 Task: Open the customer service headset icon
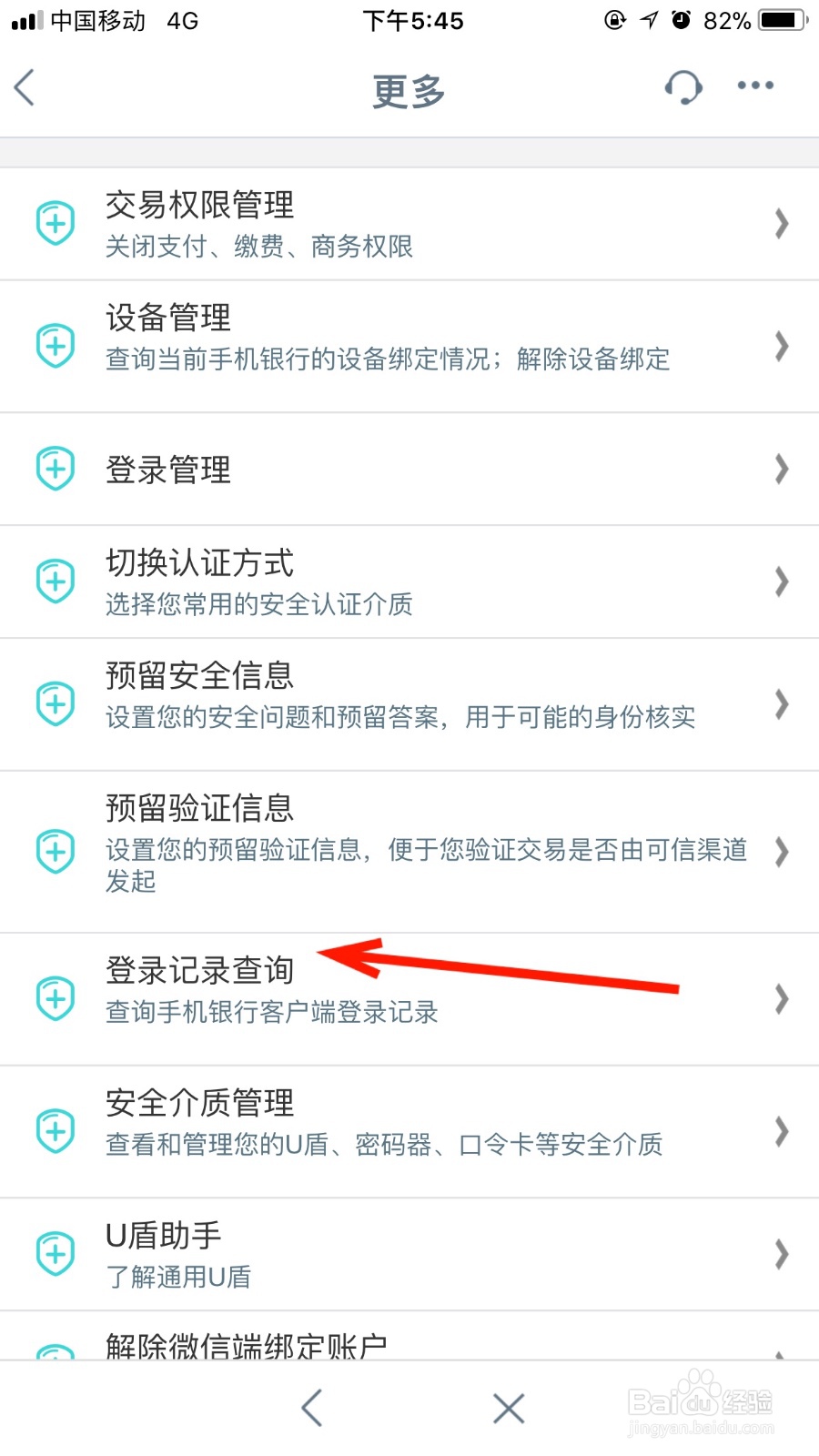682,86
